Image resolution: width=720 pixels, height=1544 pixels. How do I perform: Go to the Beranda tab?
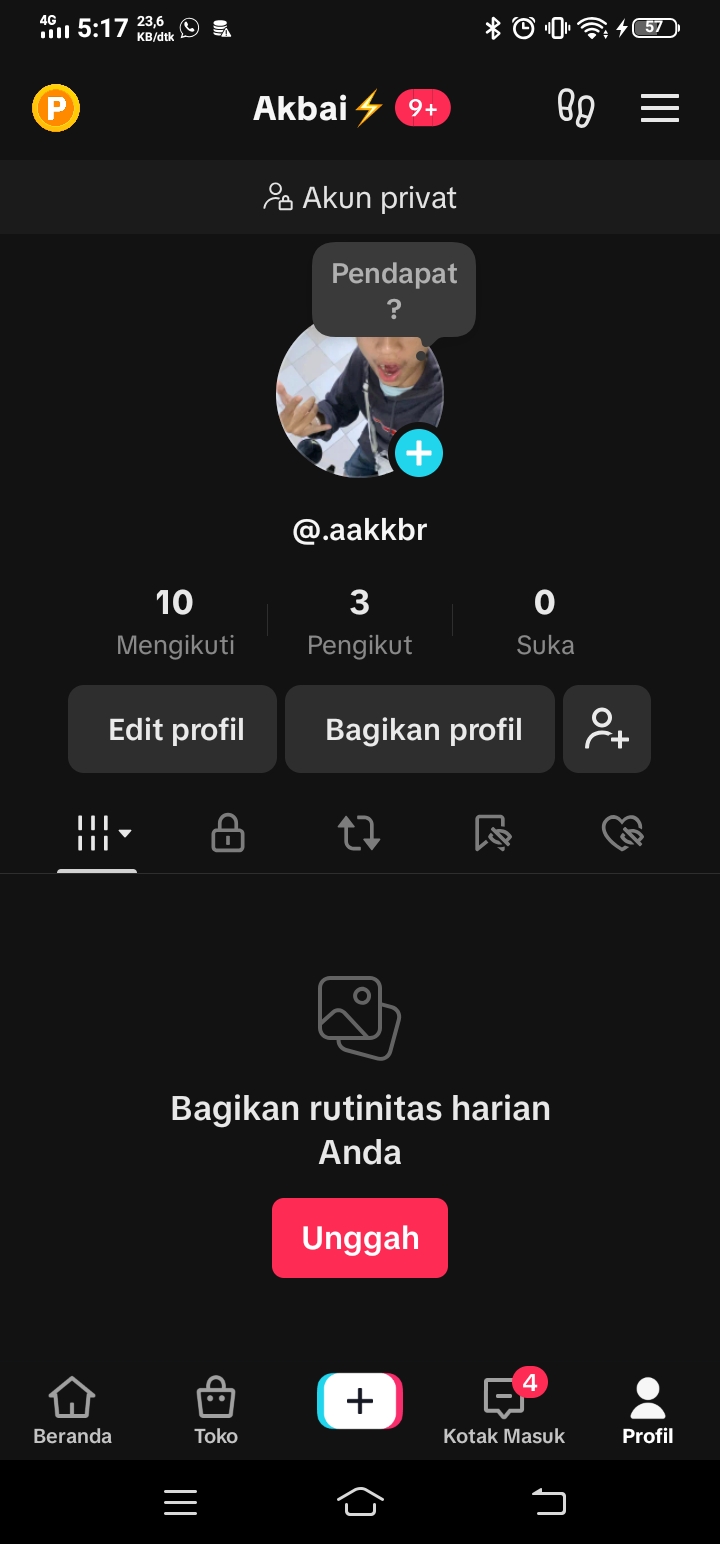[x=72, y=1410]
